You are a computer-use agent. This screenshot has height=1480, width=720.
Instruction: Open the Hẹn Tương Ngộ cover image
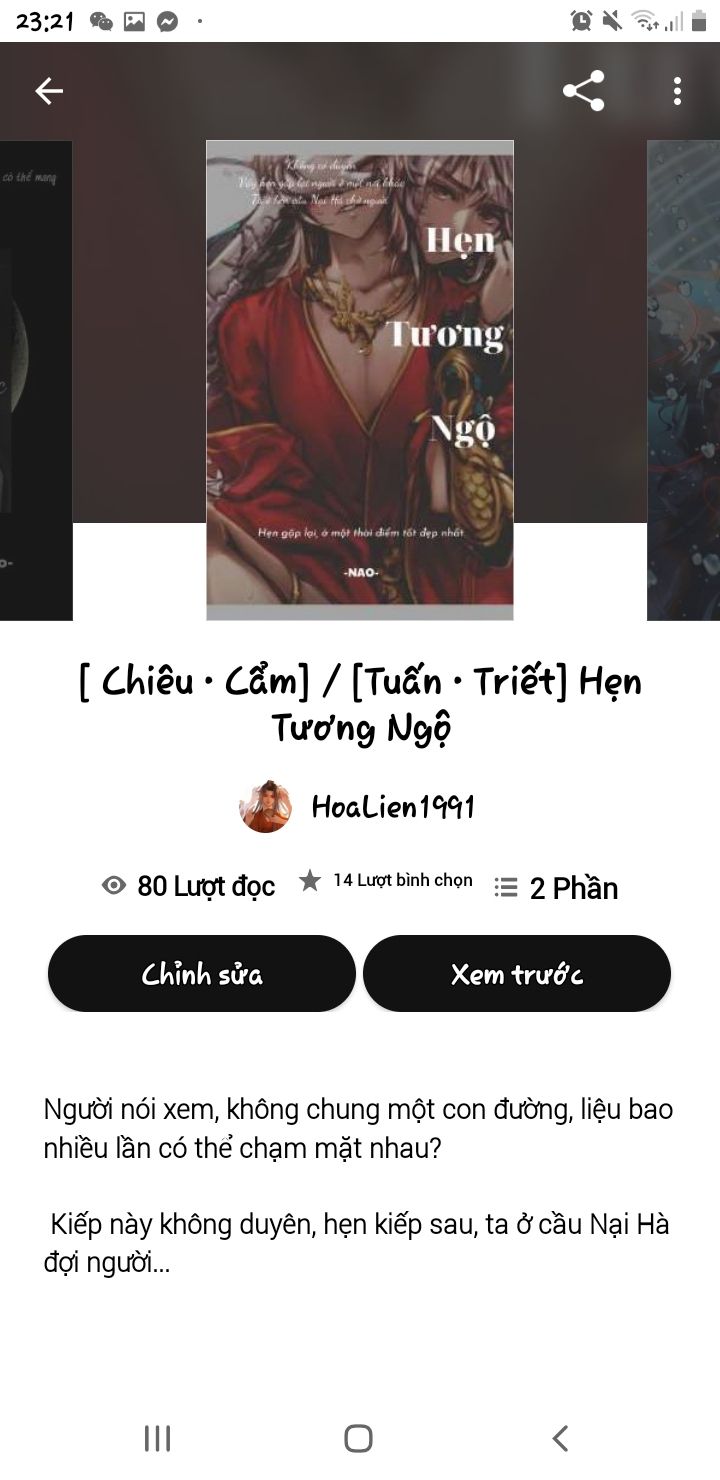tap(360, 380)
